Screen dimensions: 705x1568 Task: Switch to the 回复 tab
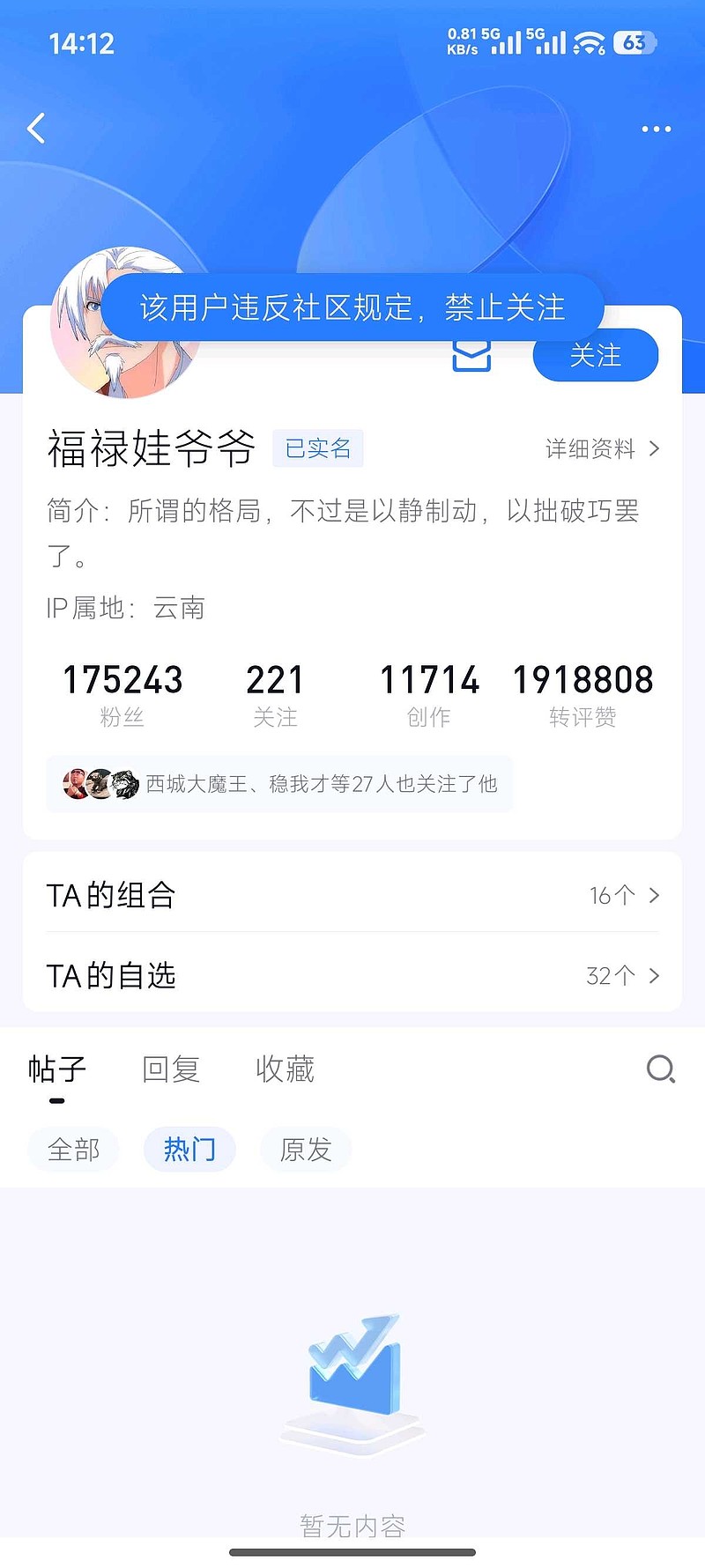coord(170,1069)
